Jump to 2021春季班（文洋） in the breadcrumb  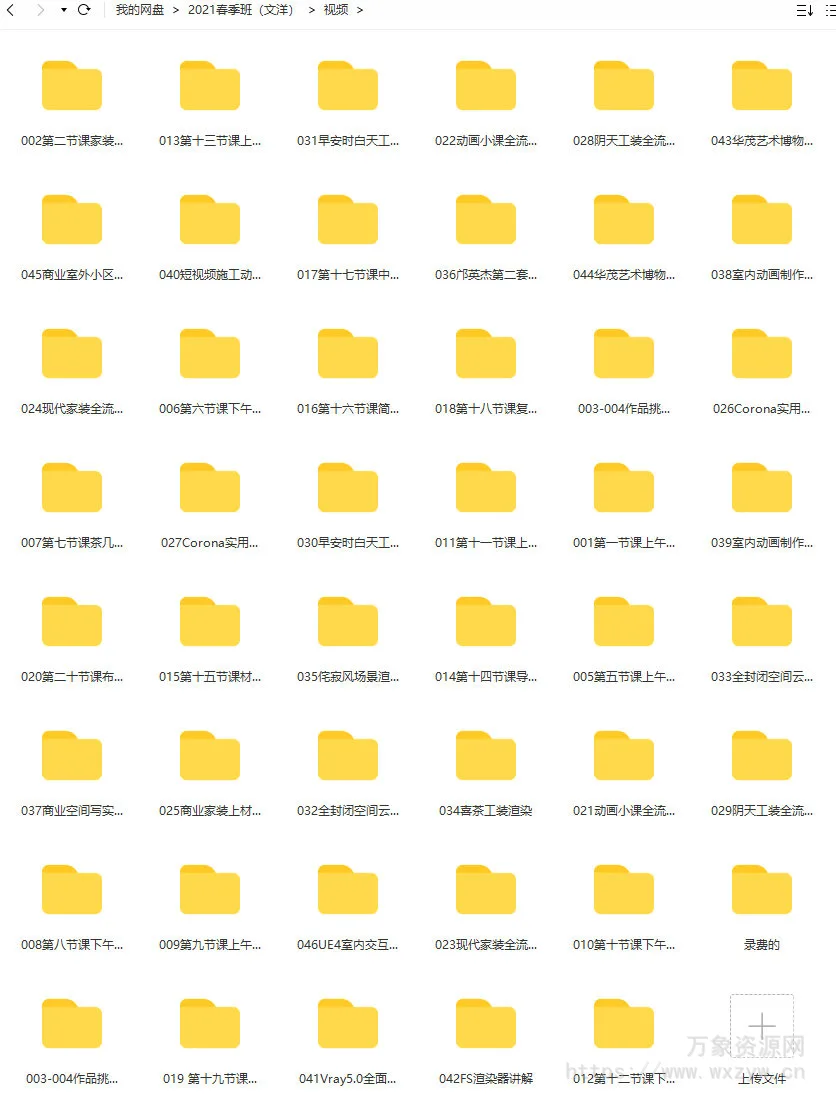coord(241,10)
